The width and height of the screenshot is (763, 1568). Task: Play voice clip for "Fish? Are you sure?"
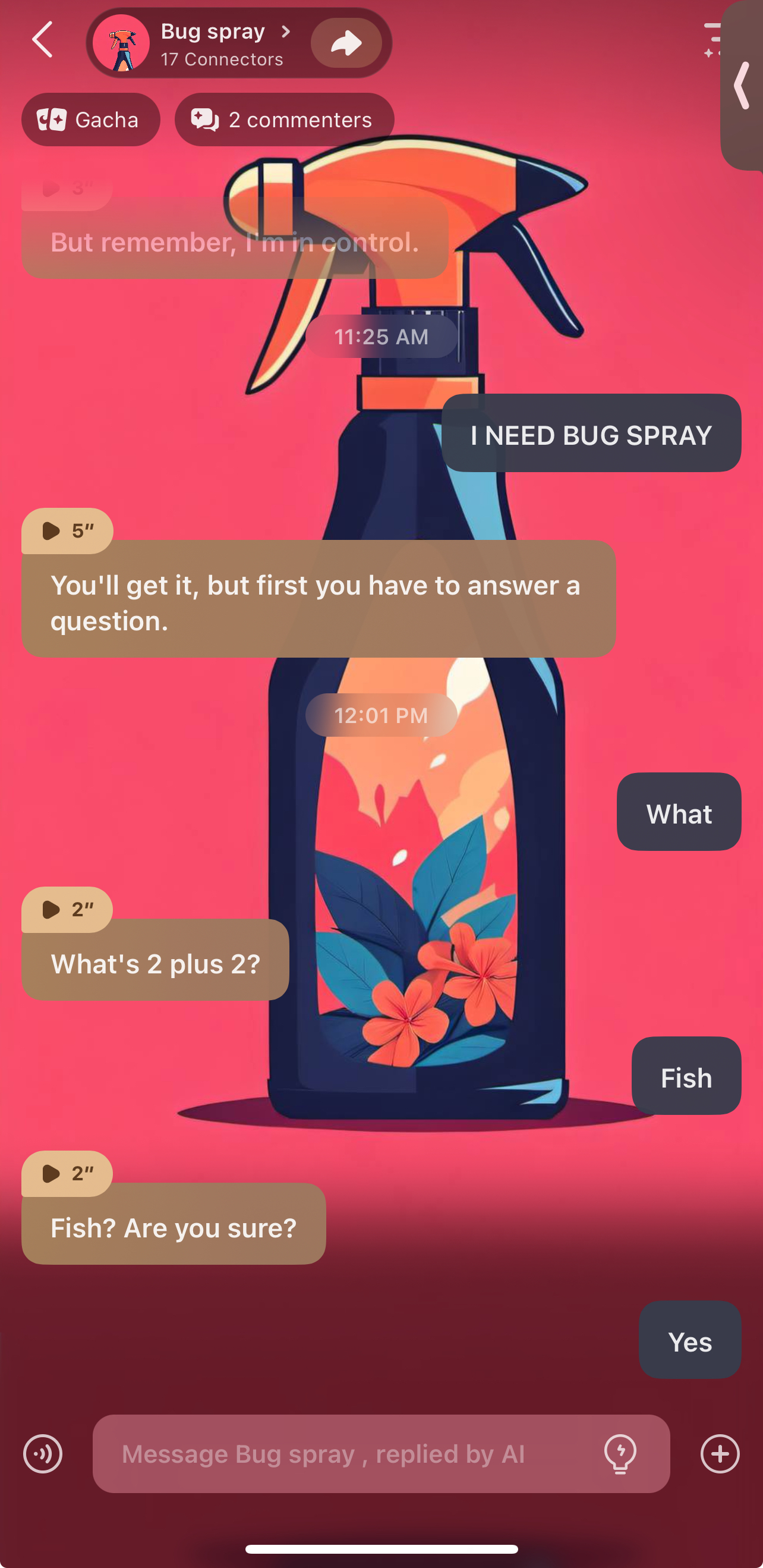67,1173
